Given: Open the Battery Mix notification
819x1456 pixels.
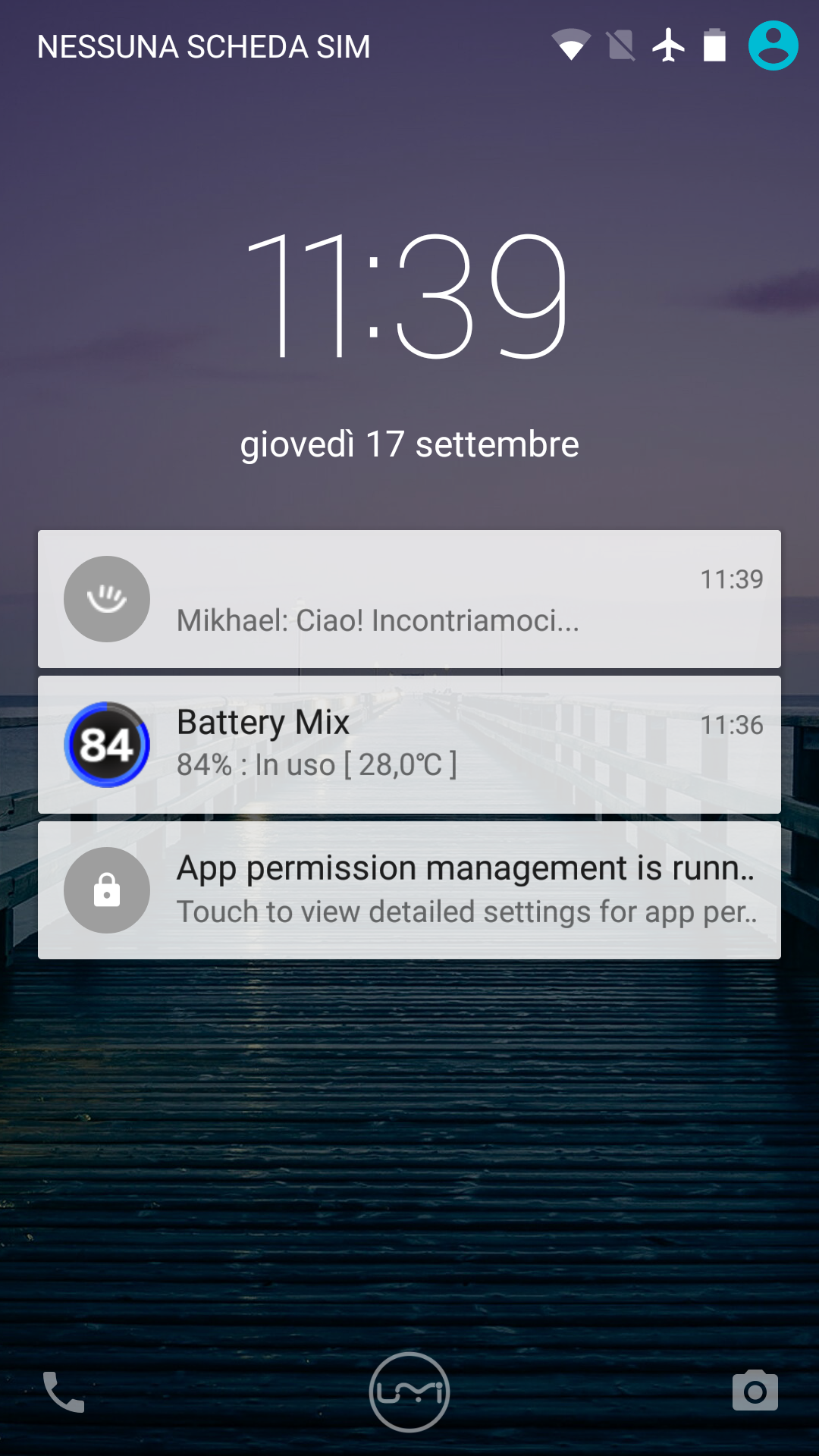Looking at the screenshot, I should coord(409,745).
